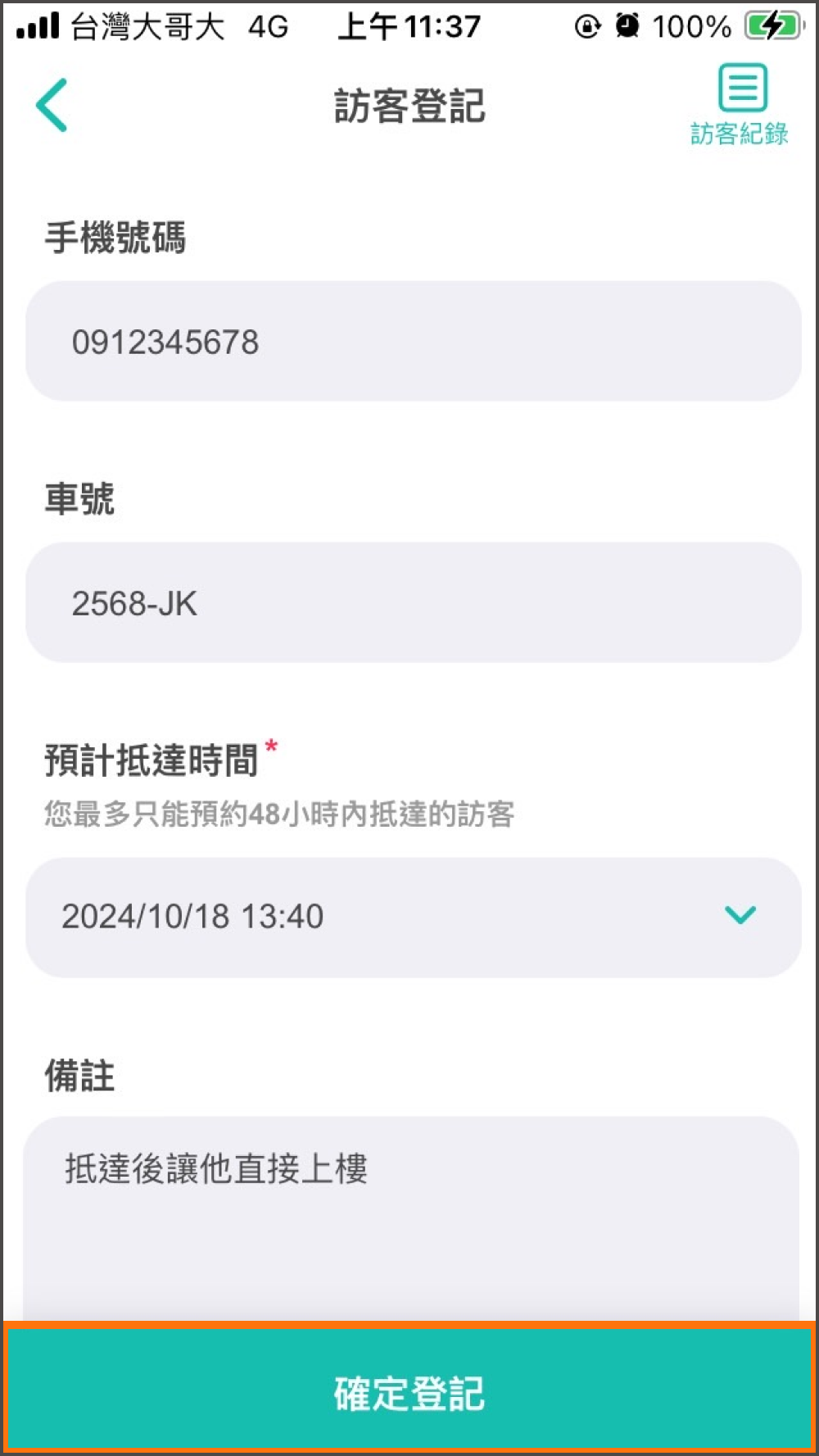Go back using the top-left arrow

pos(52,105)
